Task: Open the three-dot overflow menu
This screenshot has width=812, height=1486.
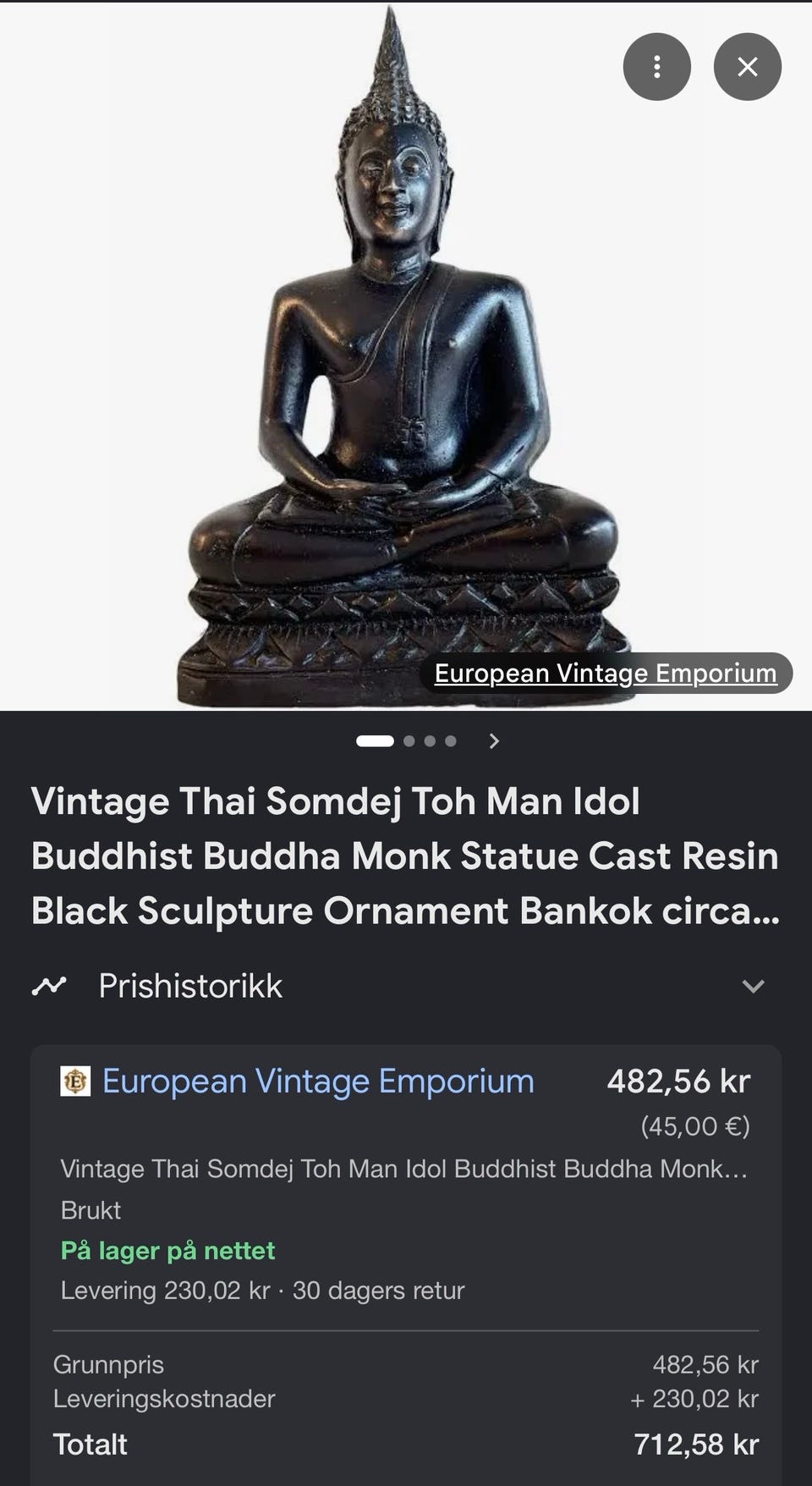Action: (x=656, y=67)
